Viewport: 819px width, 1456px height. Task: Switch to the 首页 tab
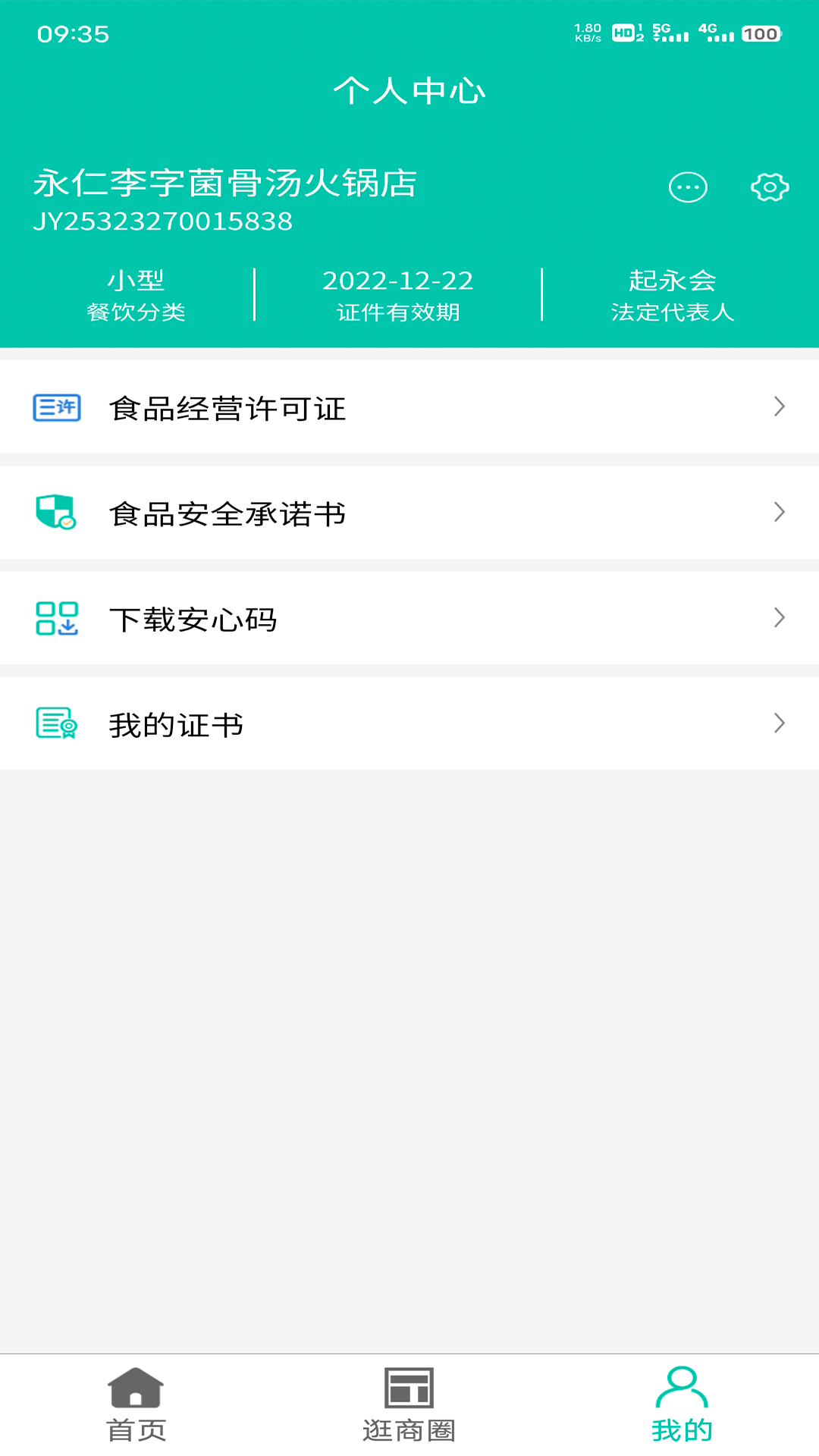(x=136, y=1404)
